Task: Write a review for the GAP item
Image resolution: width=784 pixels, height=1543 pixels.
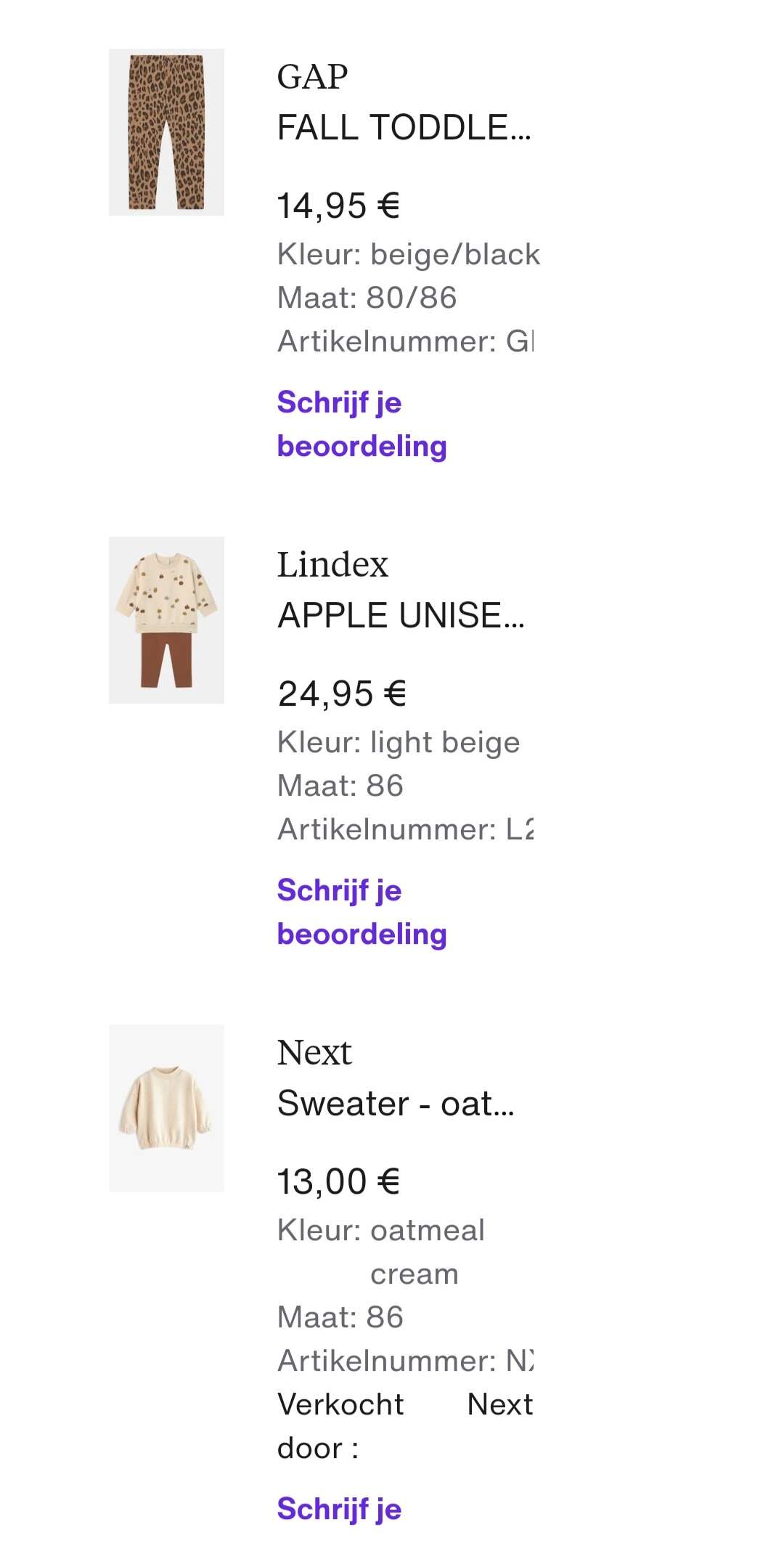Action: tap(362, 424)
